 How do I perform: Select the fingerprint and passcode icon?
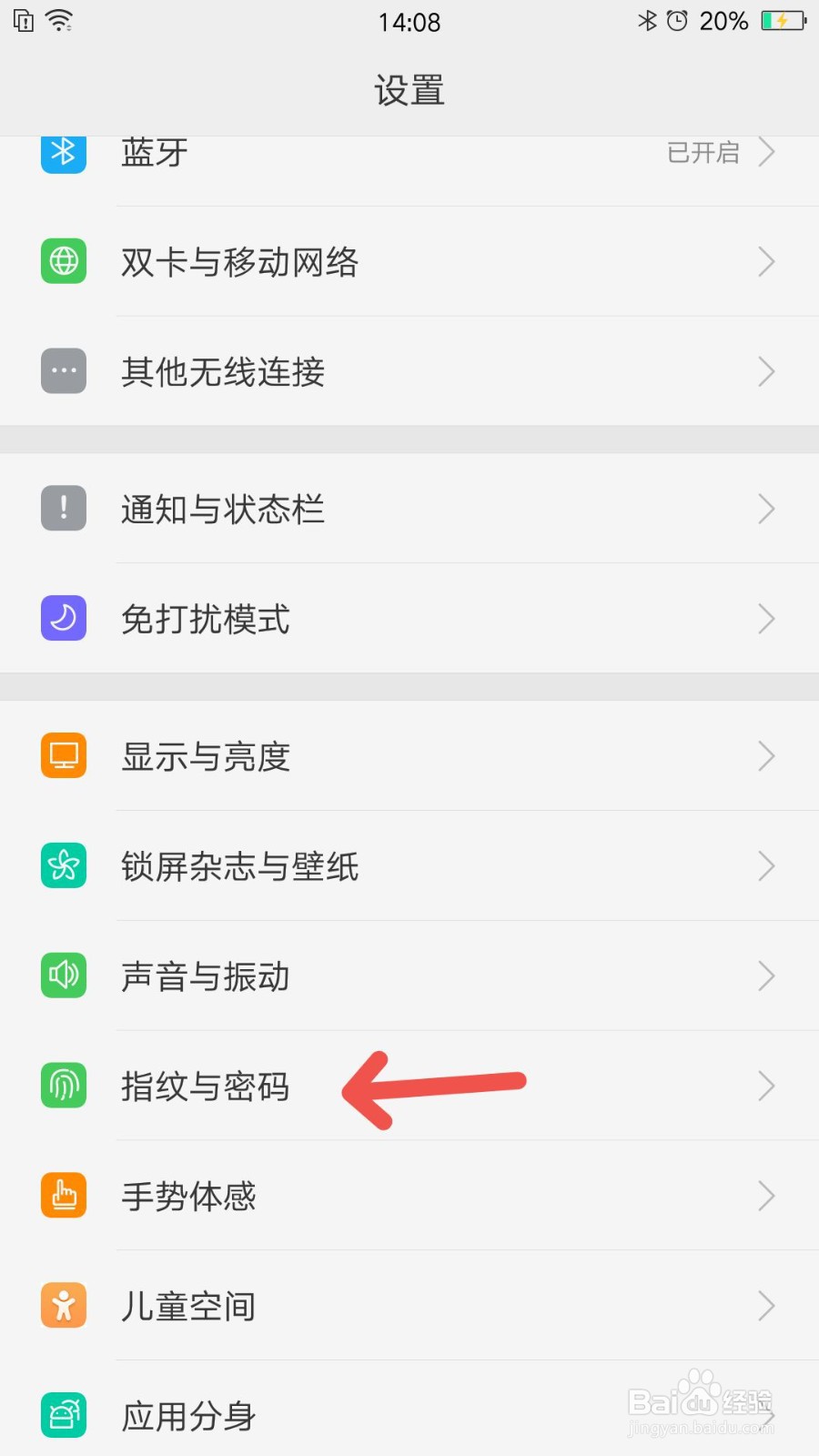63,1086
